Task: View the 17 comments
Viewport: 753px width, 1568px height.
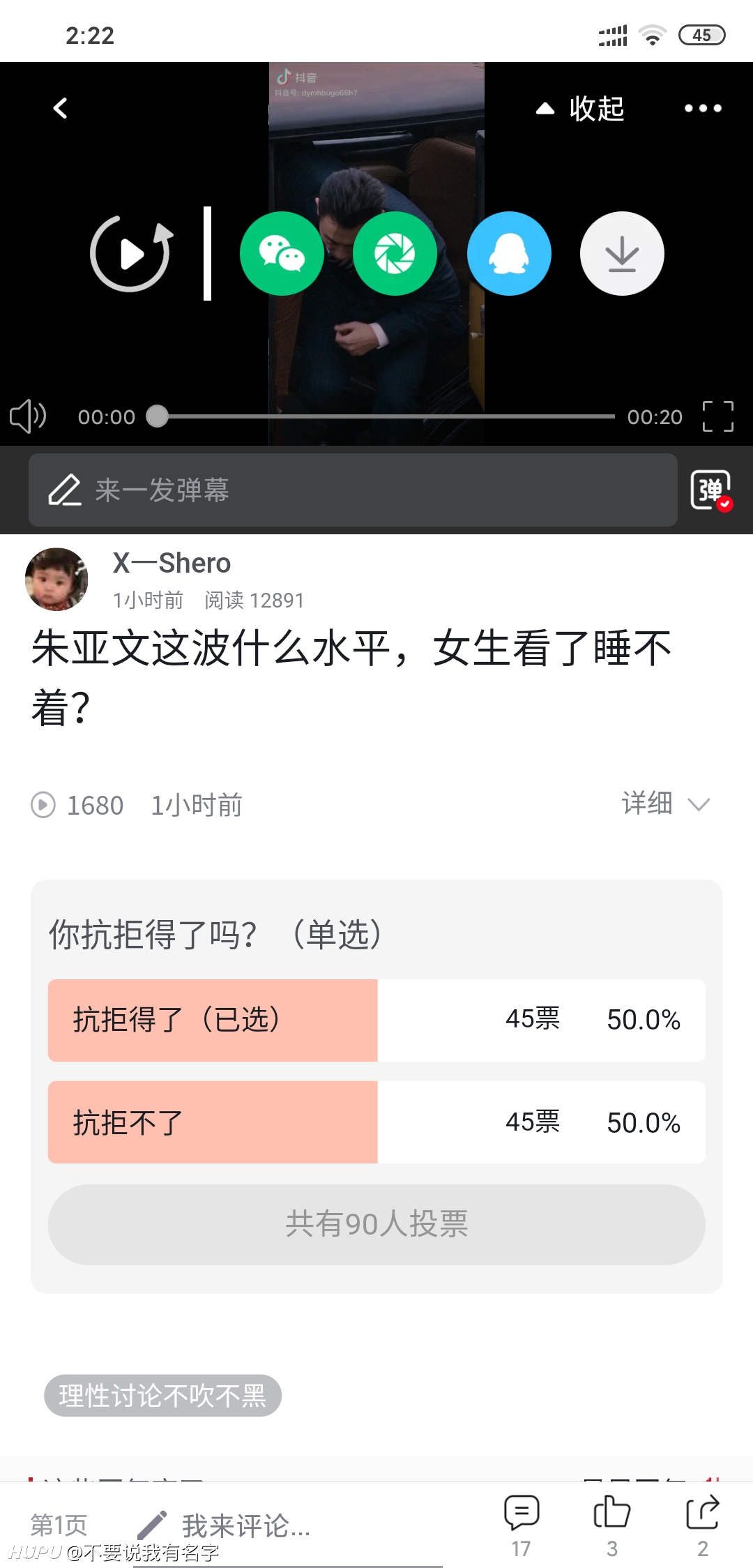Action: [522, 1527]
